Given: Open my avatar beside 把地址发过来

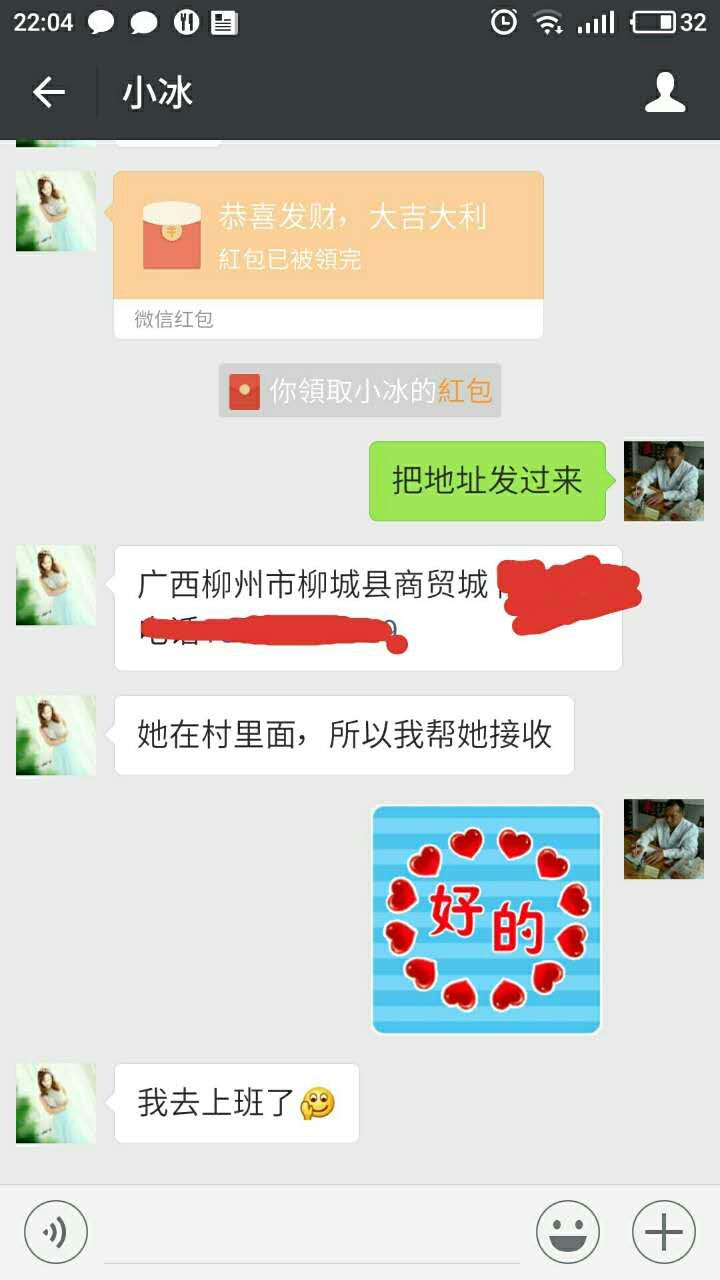Looking at the screenshot, I should pyautogui.click(x=664, y=481).
